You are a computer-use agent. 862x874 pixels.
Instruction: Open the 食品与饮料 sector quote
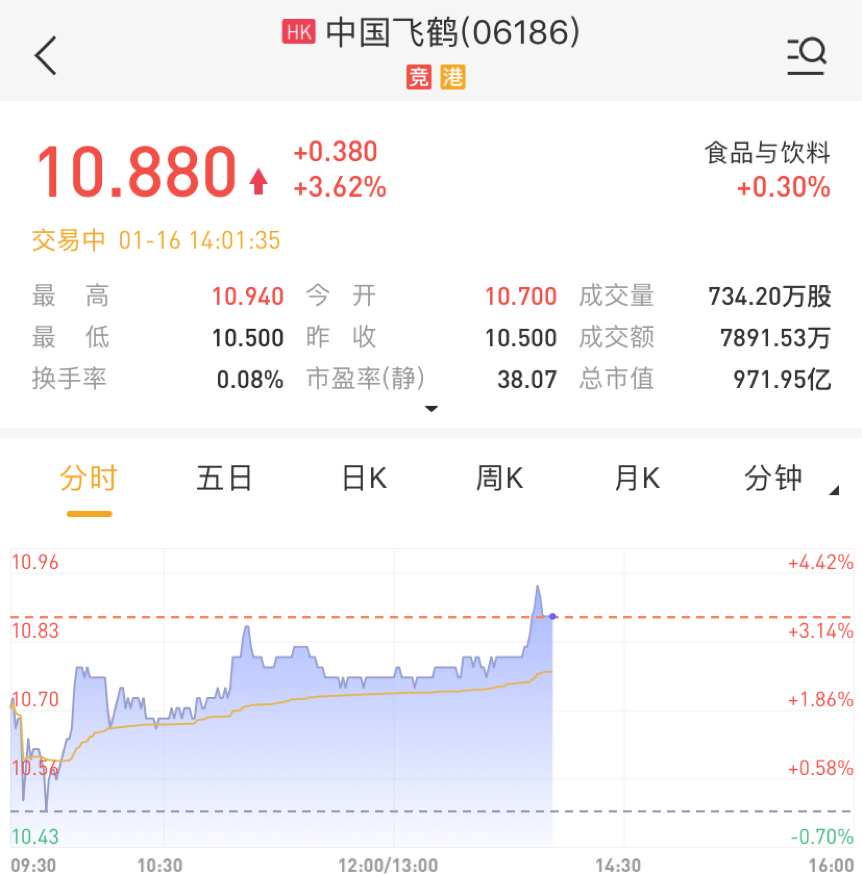pos(768,169)
